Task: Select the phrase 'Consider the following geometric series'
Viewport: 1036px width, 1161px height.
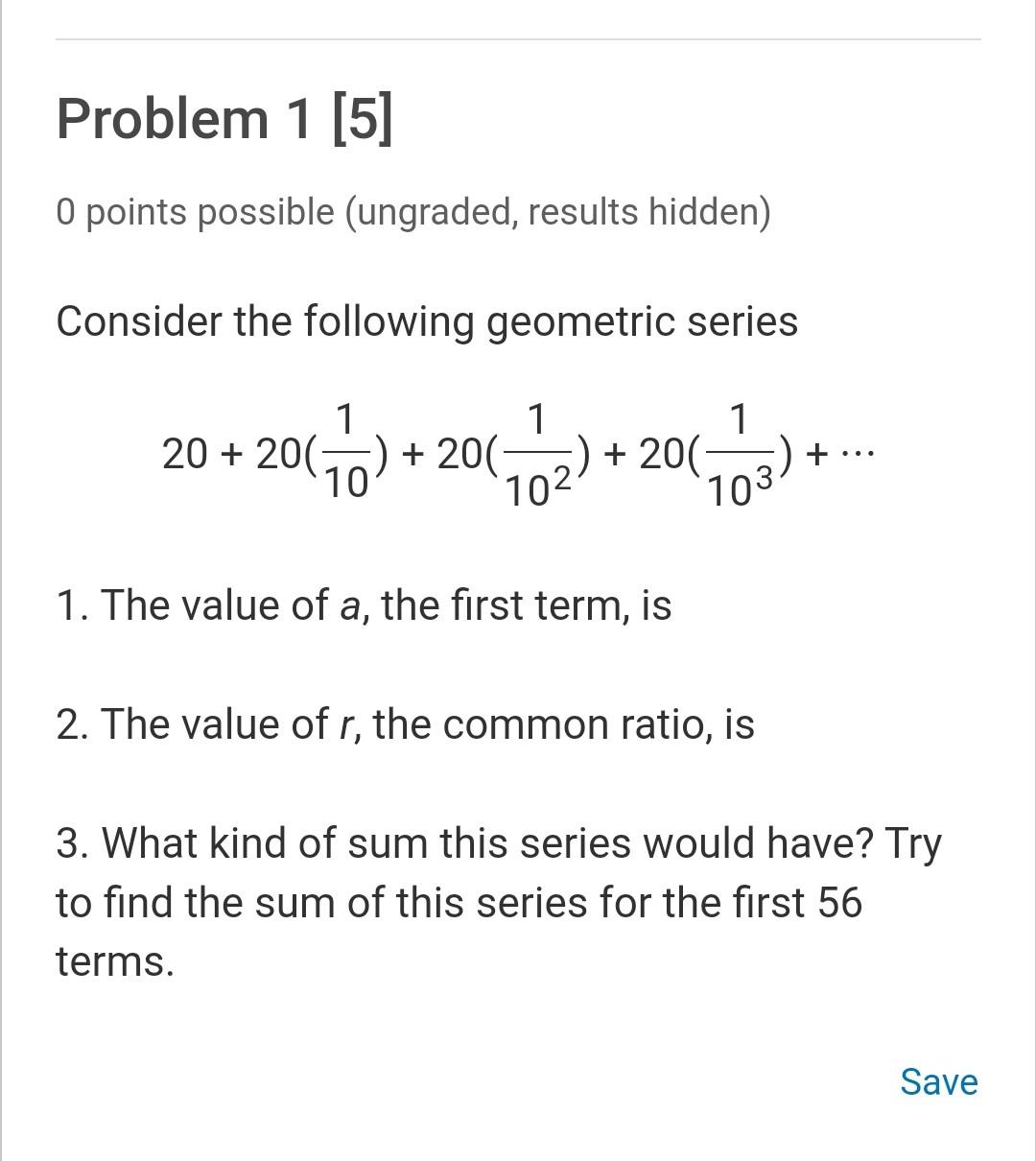Action: pyautogui.click(x=428, y=321)
